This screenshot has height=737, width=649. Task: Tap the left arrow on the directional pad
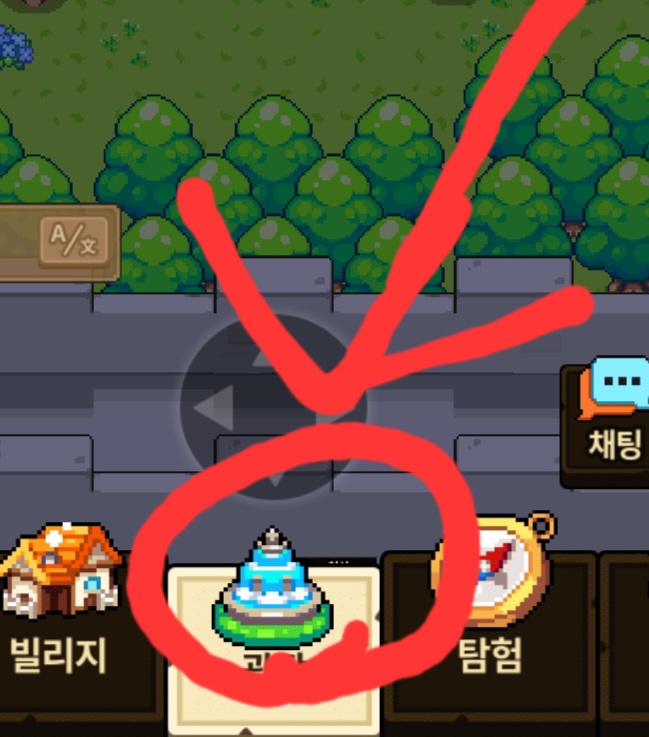click(x=215, y=407)
